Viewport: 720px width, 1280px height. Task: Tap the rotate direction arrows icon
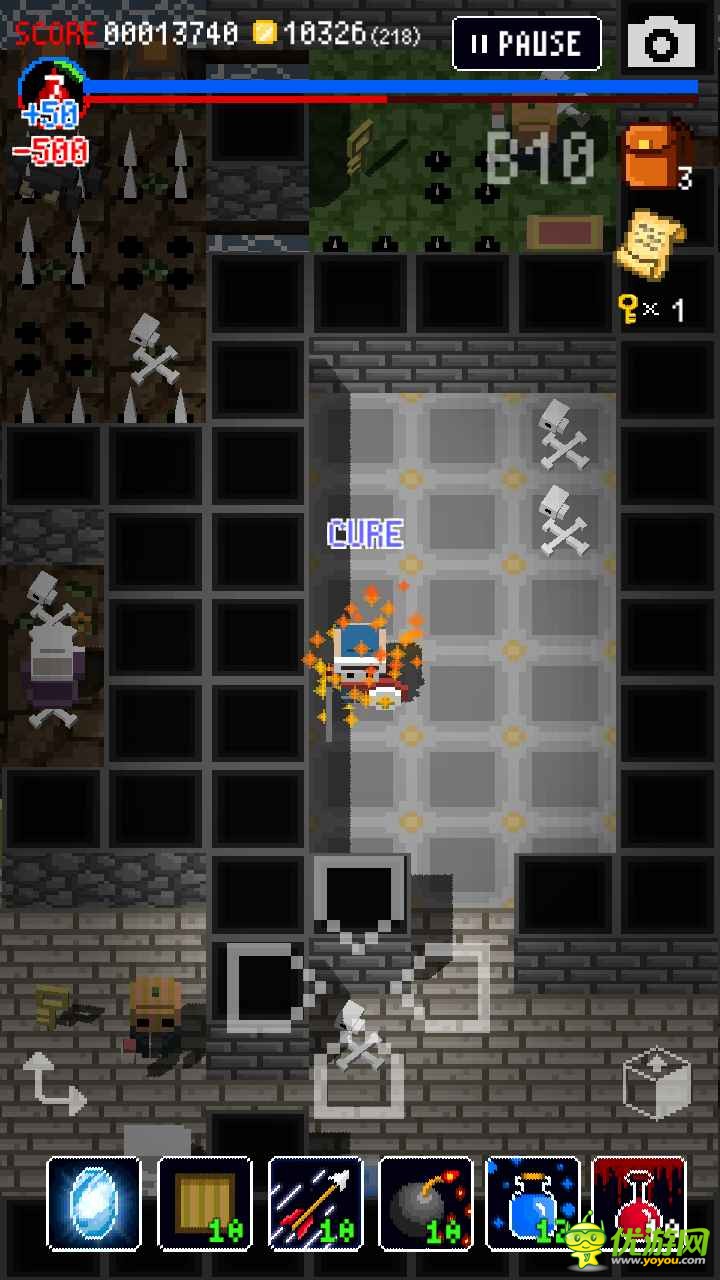click(53, 1083)
